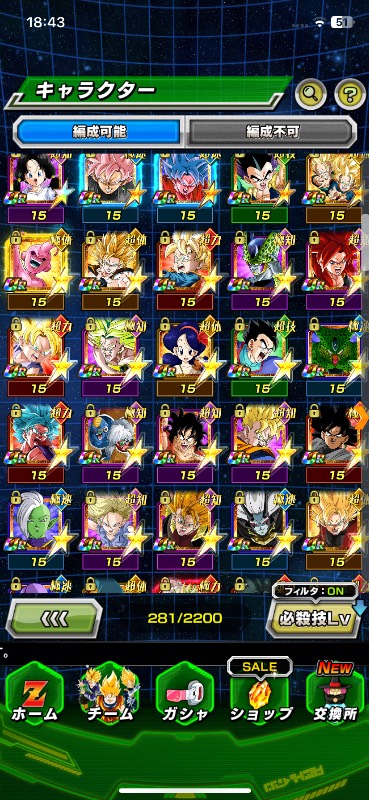The height and width of the screenshot is (800, 369).
Task: Select the pink Majin Buu character card
Action: coord(36,270)
